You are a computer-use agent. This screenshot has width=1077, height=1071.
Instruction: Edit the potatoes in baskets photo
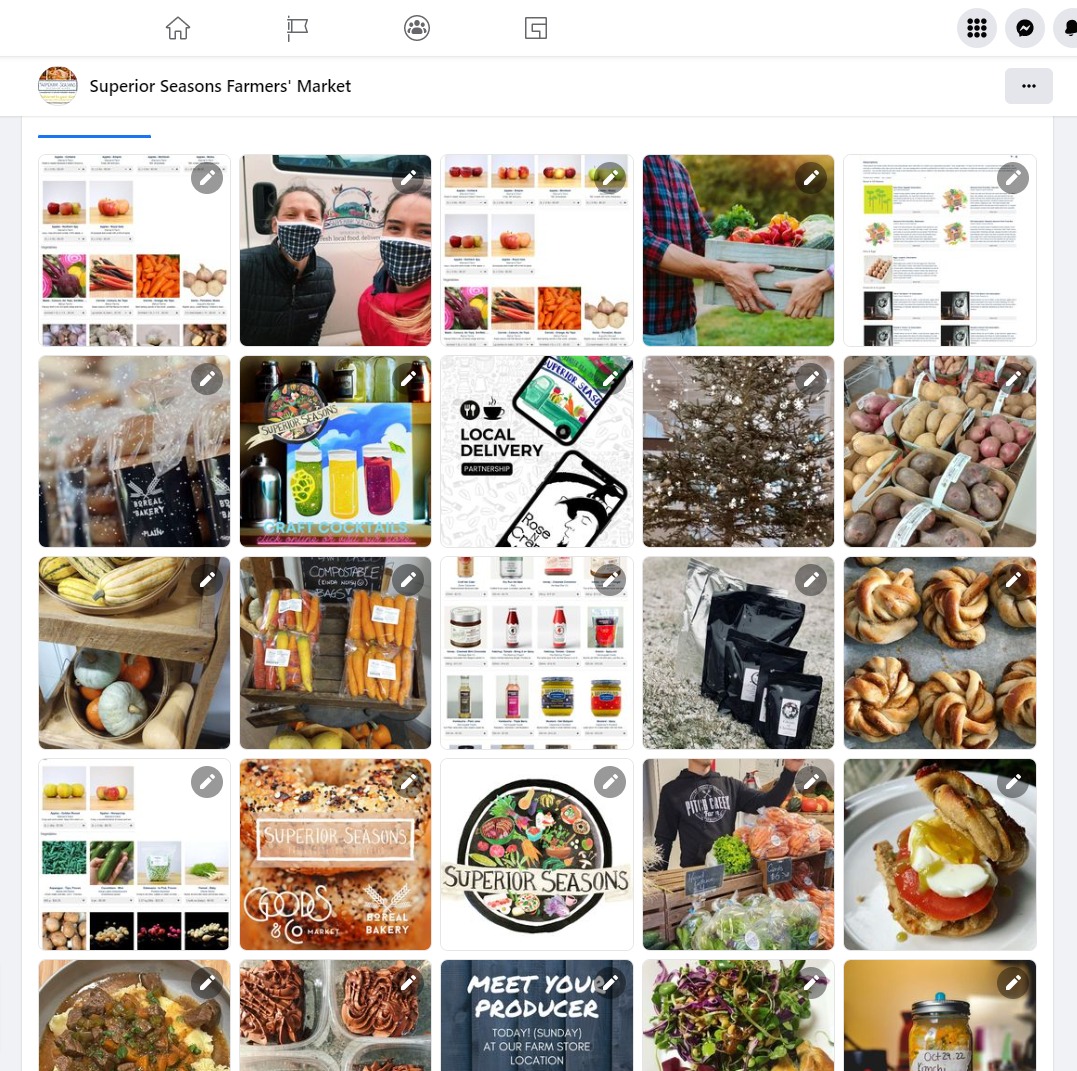click(1013, 379)
